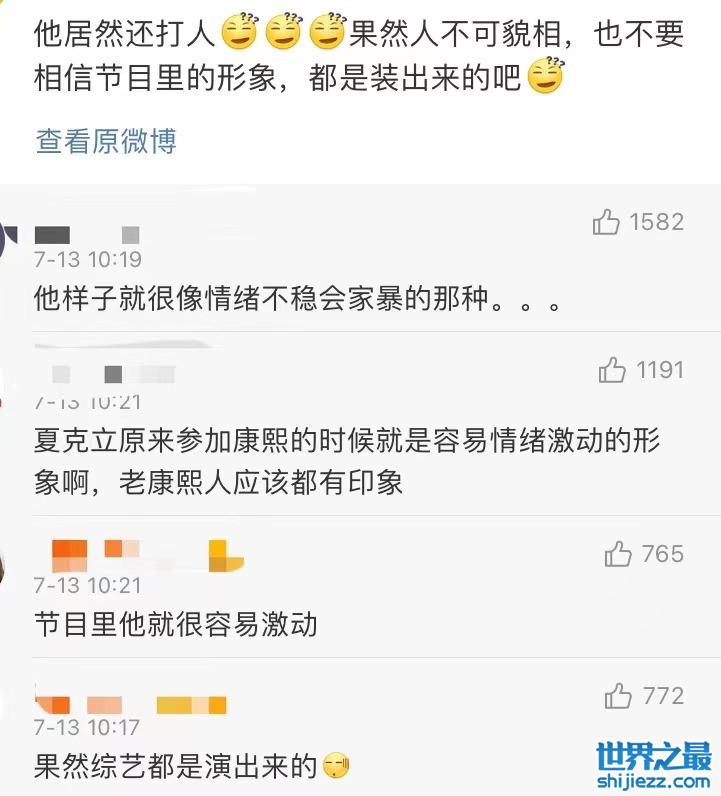Like the comment with 1191 likes
721x796 pixels.
tap(612, 371)
